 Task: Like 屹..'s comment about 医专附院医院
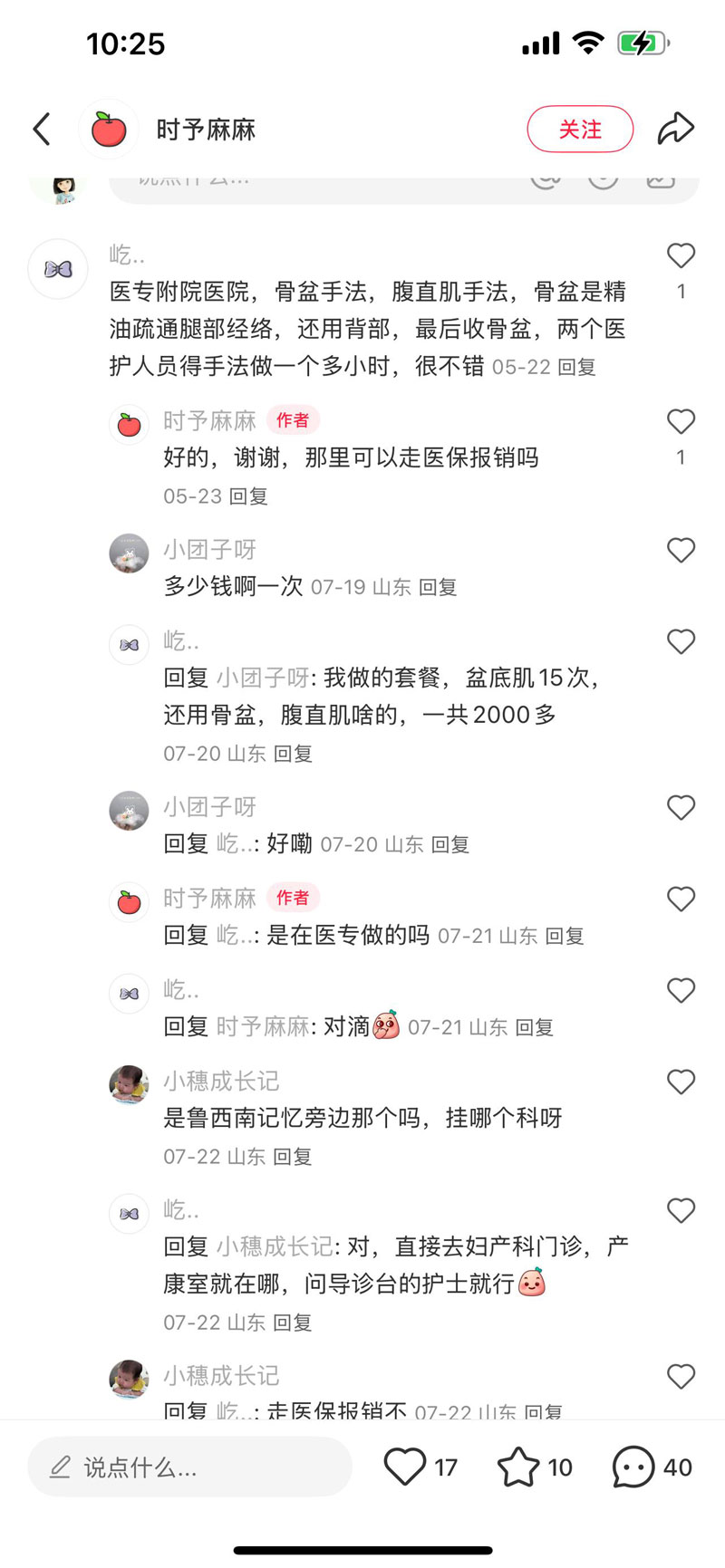point(681,256)
